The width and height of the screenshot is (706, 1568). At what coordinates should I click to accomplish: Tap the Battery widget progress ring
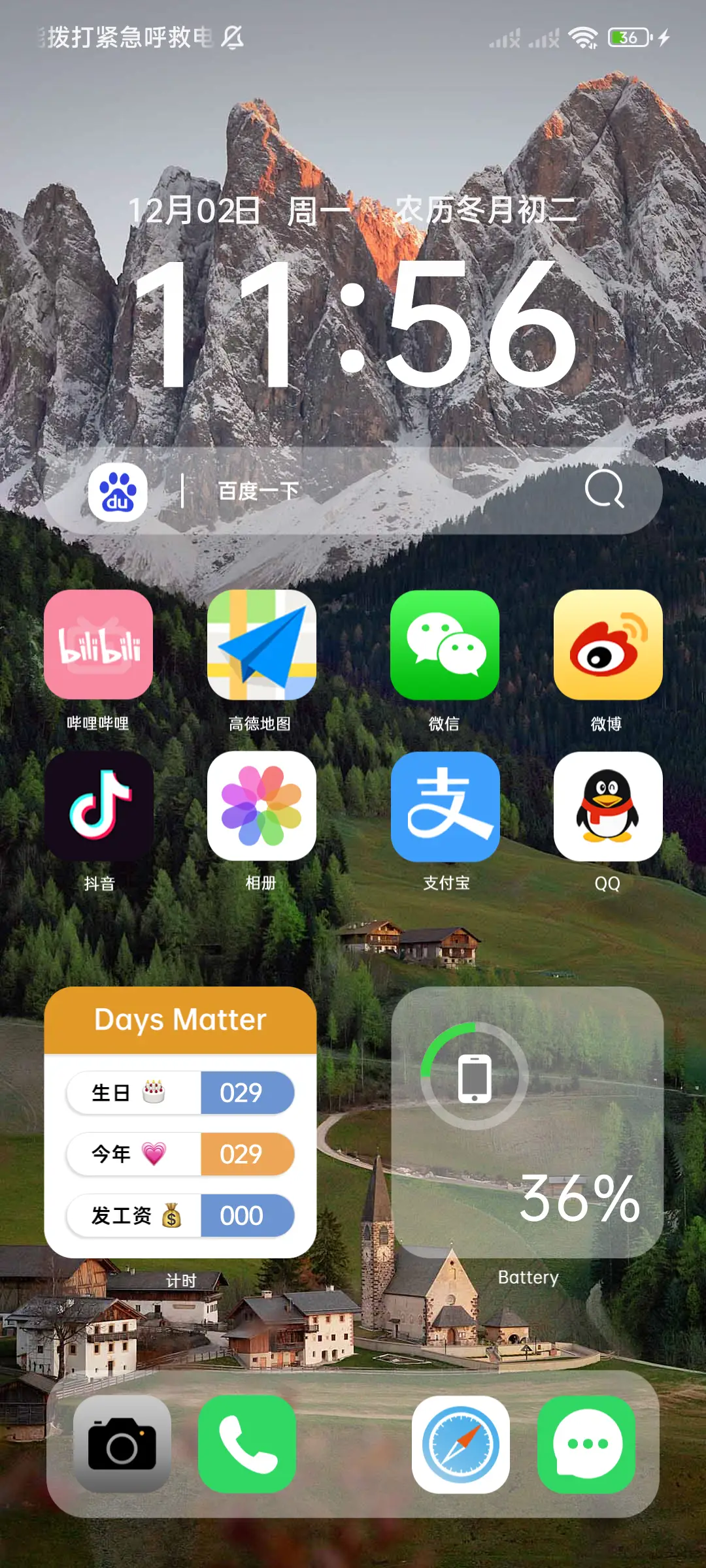click(475, 1077)
